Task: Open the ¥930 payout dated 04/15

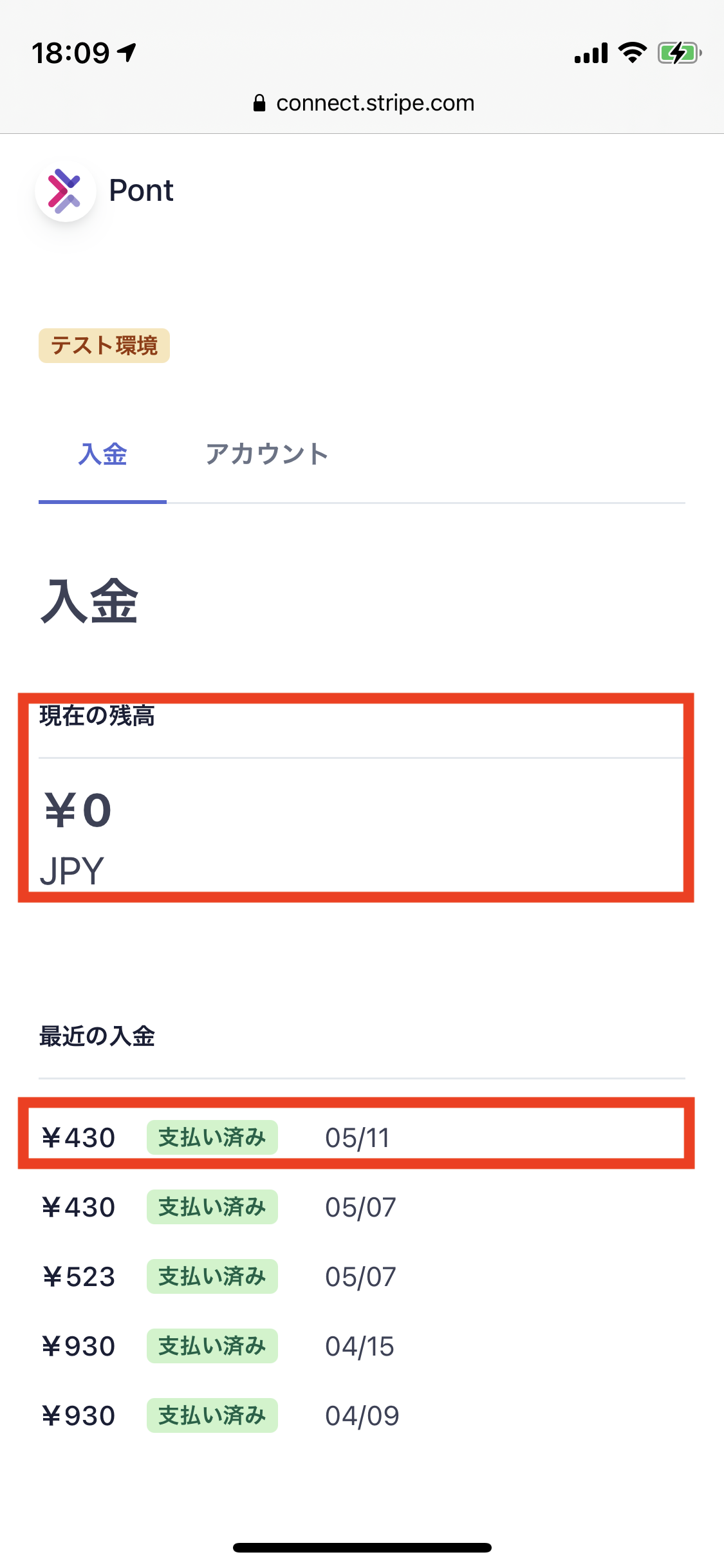Action: coord(362,1346)
